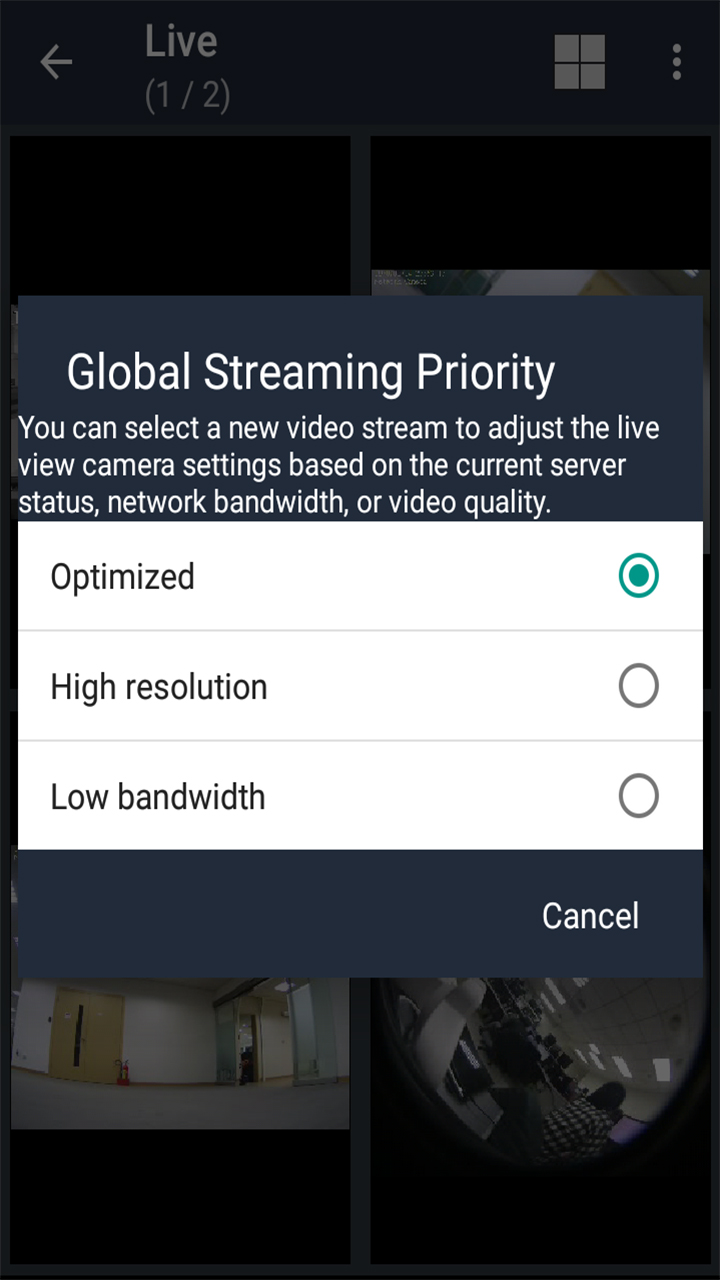Cancel the Global Streaming Priority dialog
Viewport: 720px width, 1280px height.
590,915
